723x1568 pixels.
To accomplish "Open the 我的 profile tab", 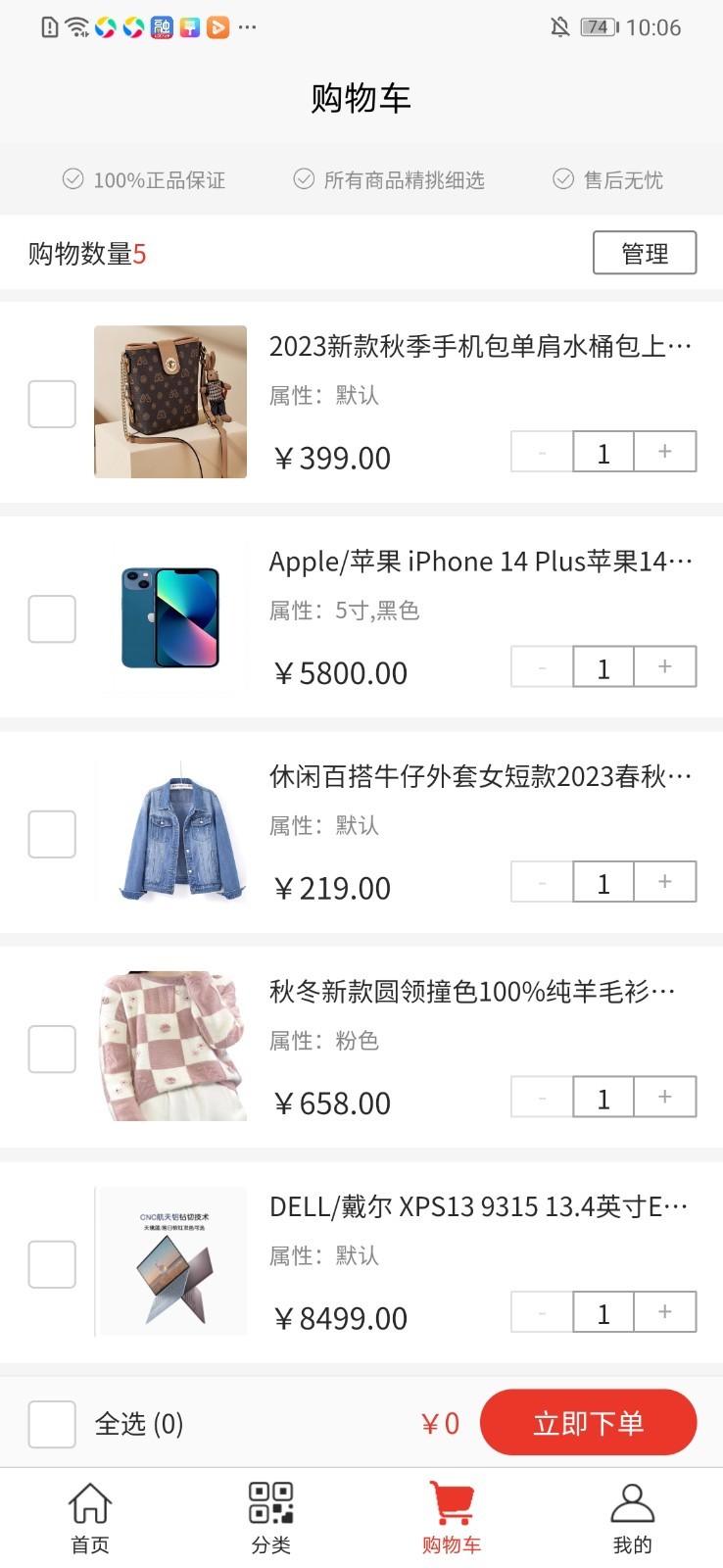I will pos(632,1517).
